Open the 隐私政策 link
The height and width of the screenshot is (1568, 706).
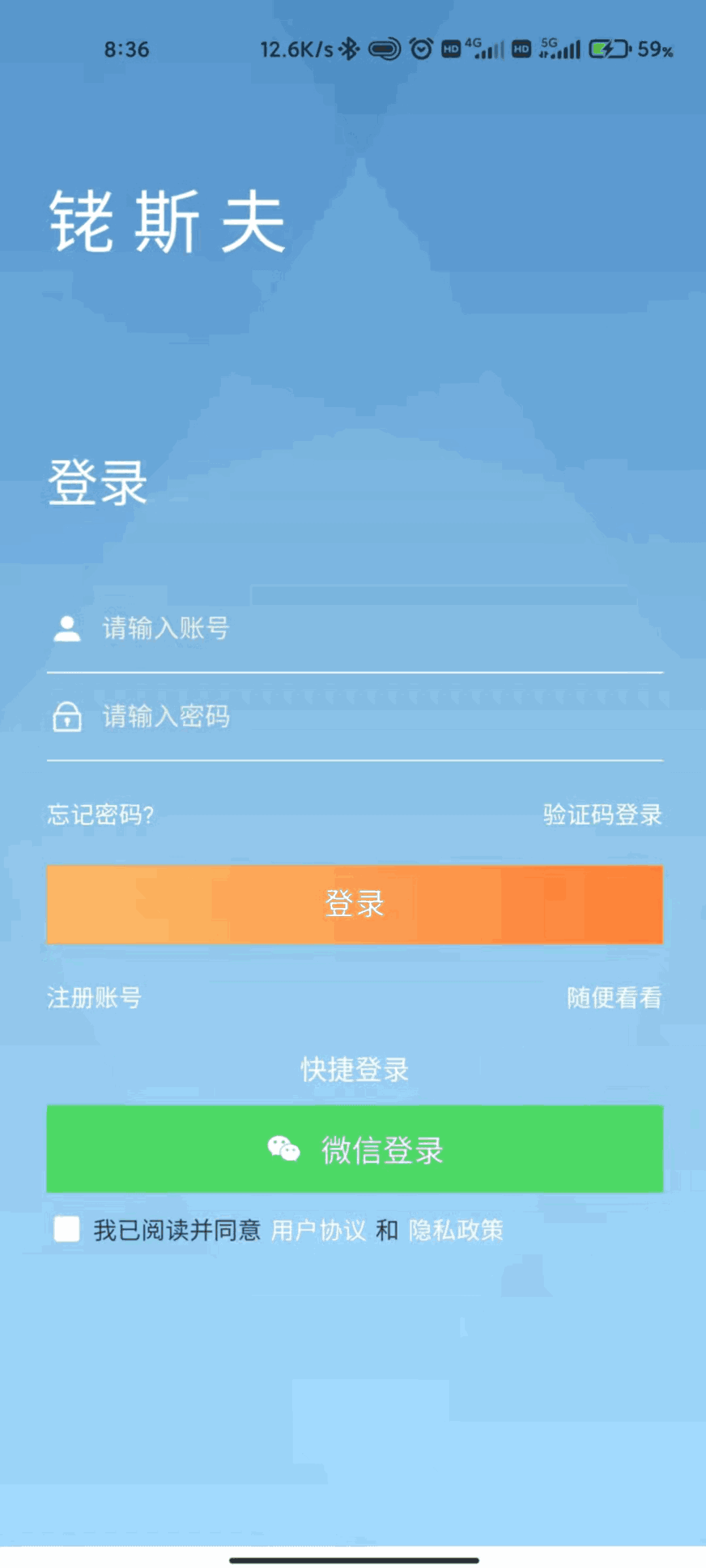pos(456,1230)
